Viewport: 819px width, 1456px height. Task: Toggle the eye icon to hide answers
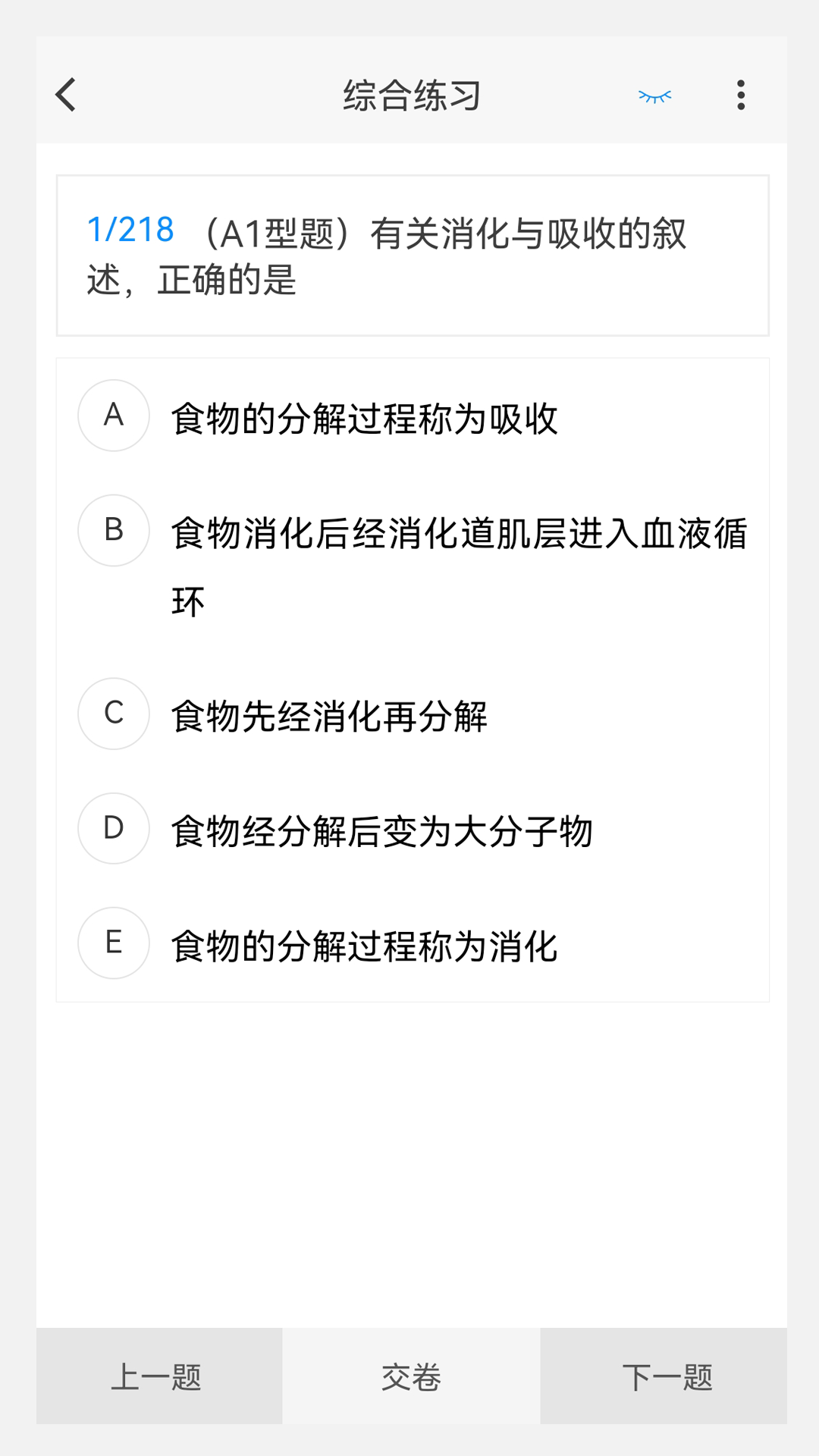pos(654,94)
